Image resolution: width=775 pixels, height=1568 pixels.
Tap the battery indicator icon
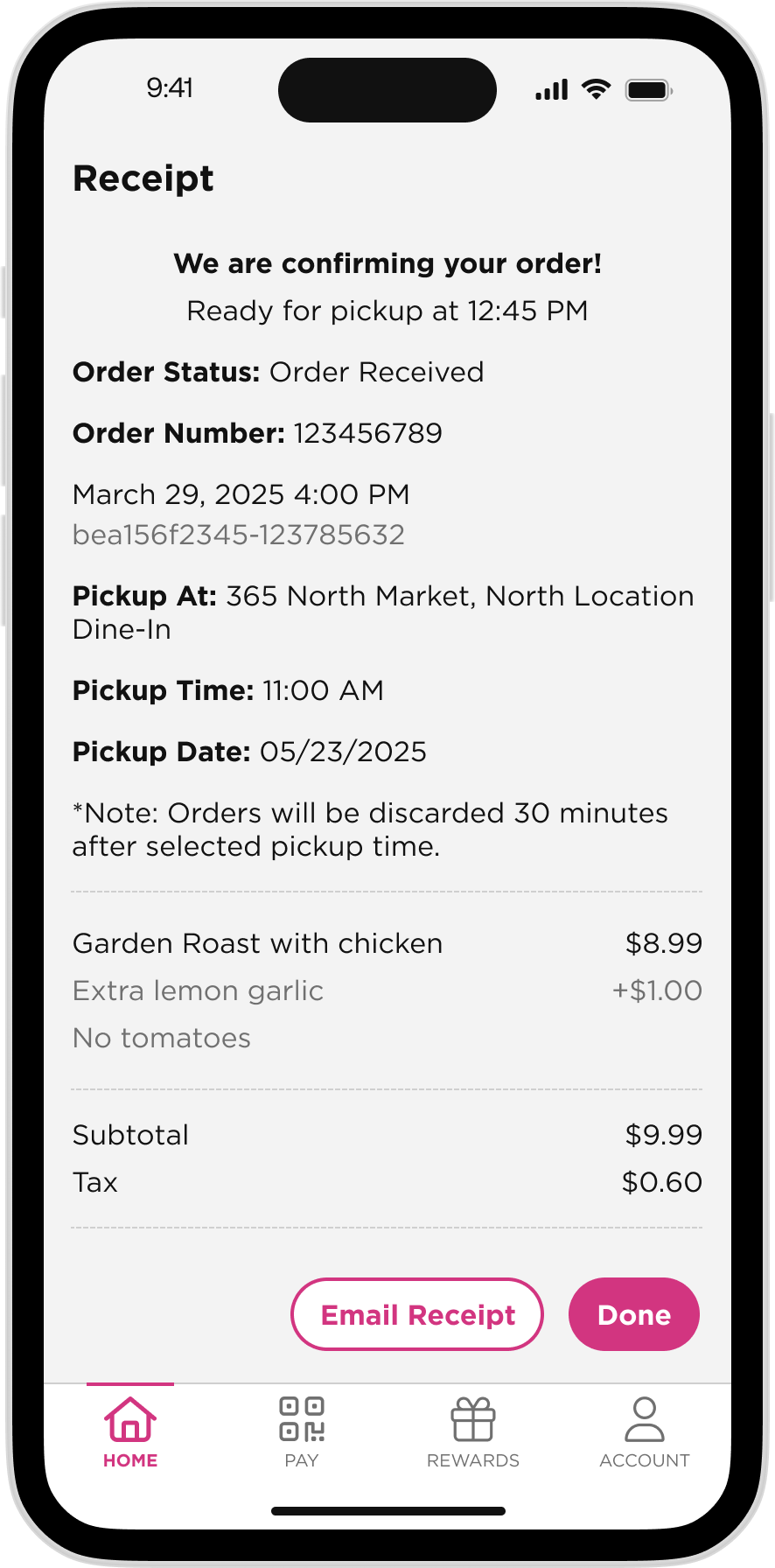647,88
